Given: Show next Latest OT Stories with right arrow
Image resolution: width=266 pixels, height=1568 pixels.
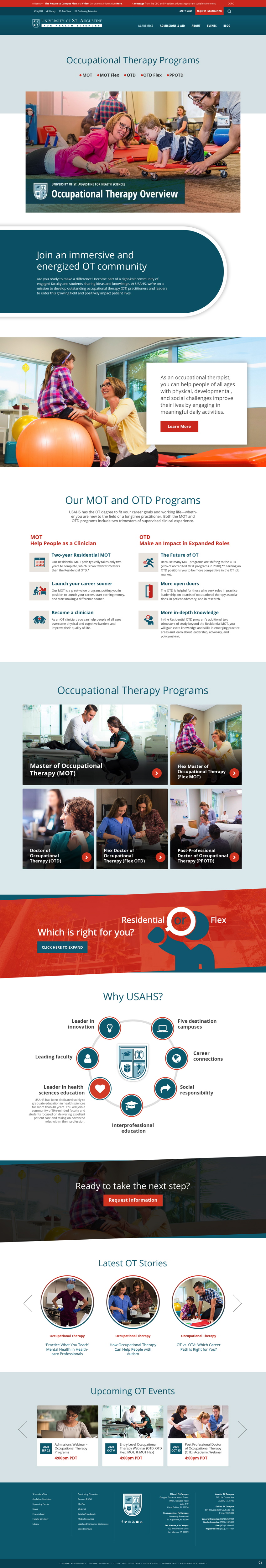Looking at the screenshot, I should coord(237,1303).
